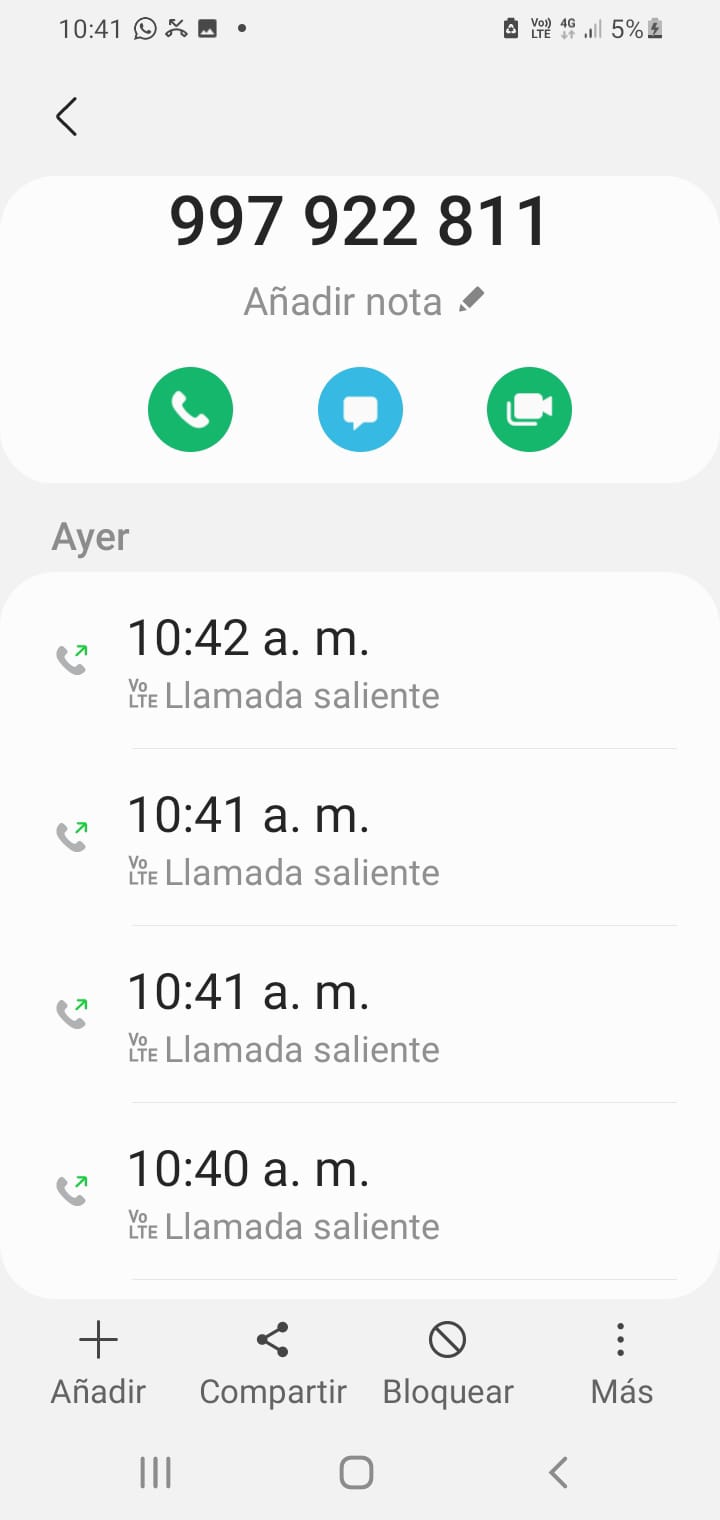Go to the home screen
This screenshot has width=720, height=1520.
tap(357, 1472)
